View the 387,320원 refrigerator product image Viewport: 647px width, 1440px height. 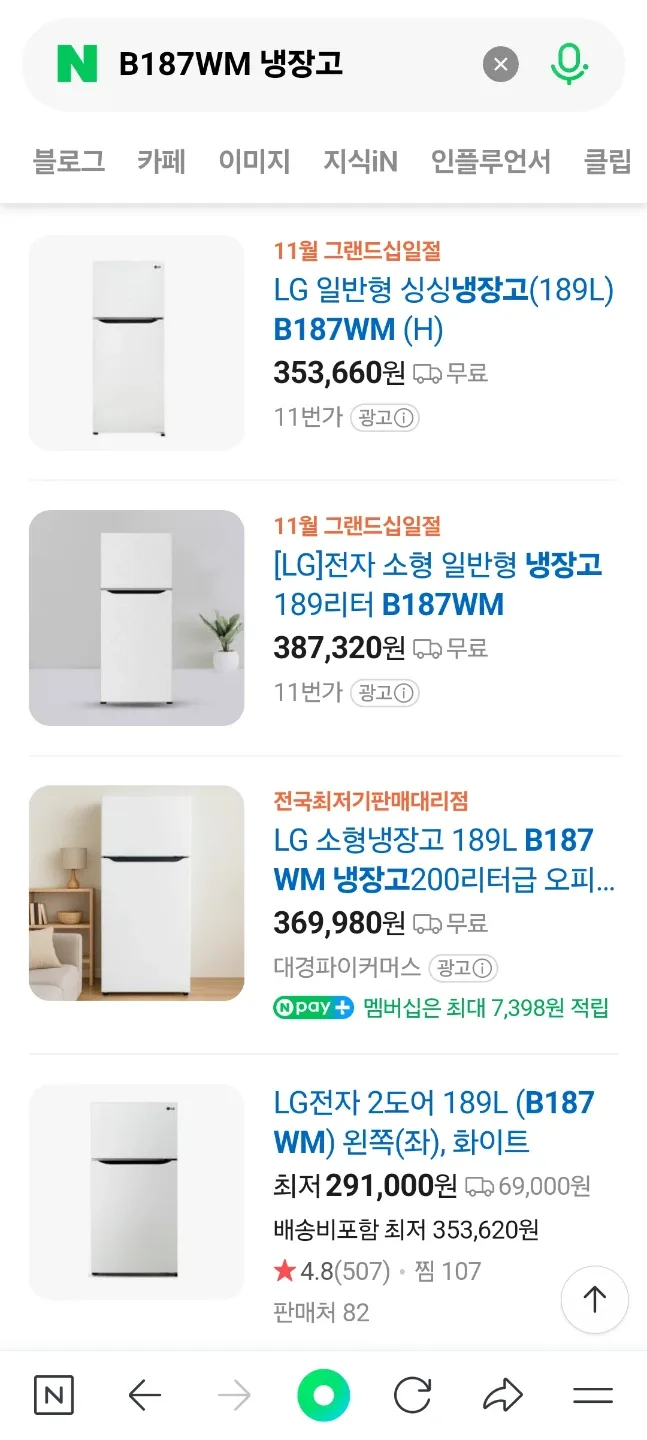[136, 618]
